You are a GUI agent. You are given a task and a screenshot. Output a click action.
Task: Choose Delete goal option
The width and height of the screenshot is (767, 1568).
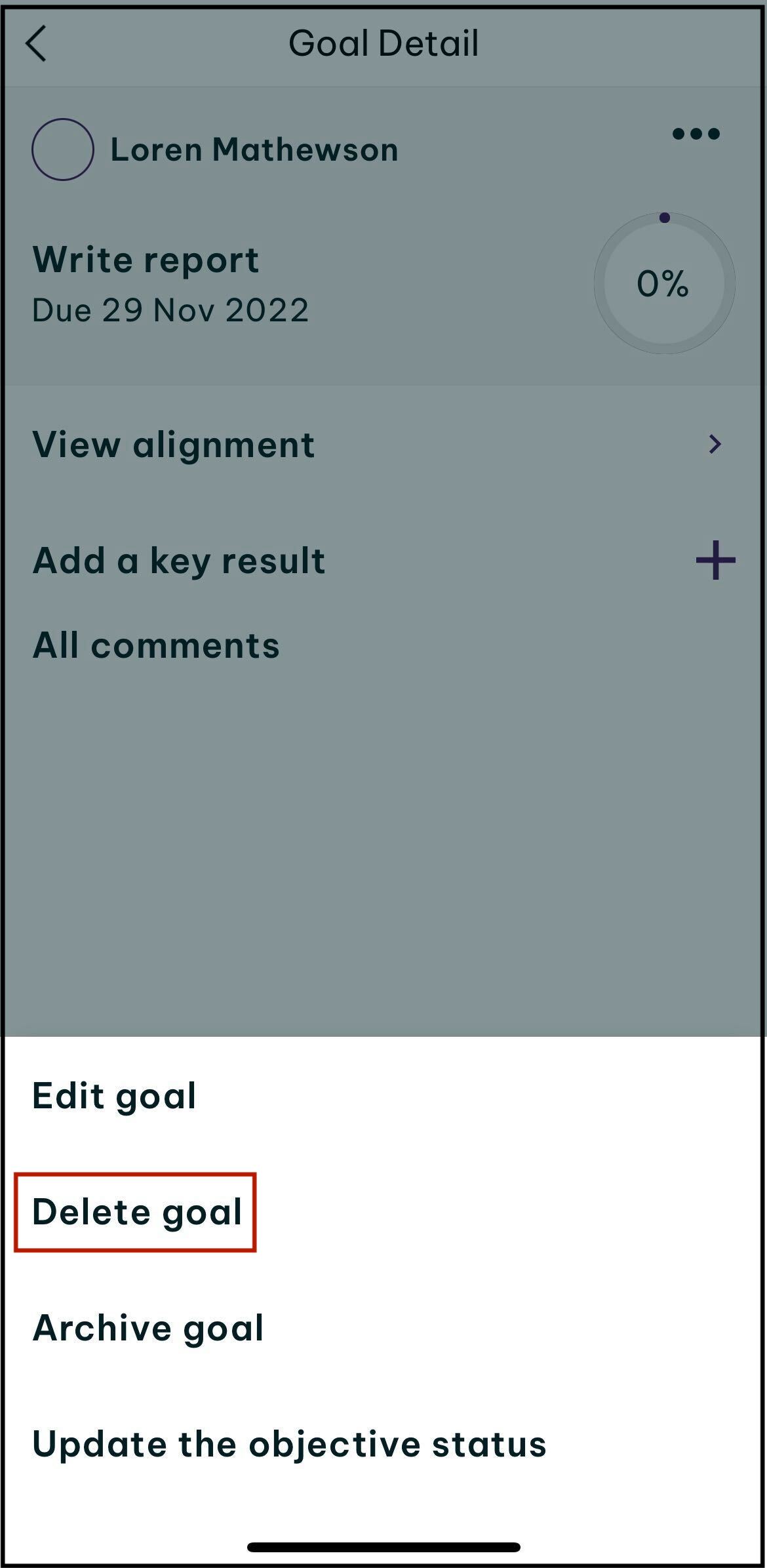pos(136,1212)
